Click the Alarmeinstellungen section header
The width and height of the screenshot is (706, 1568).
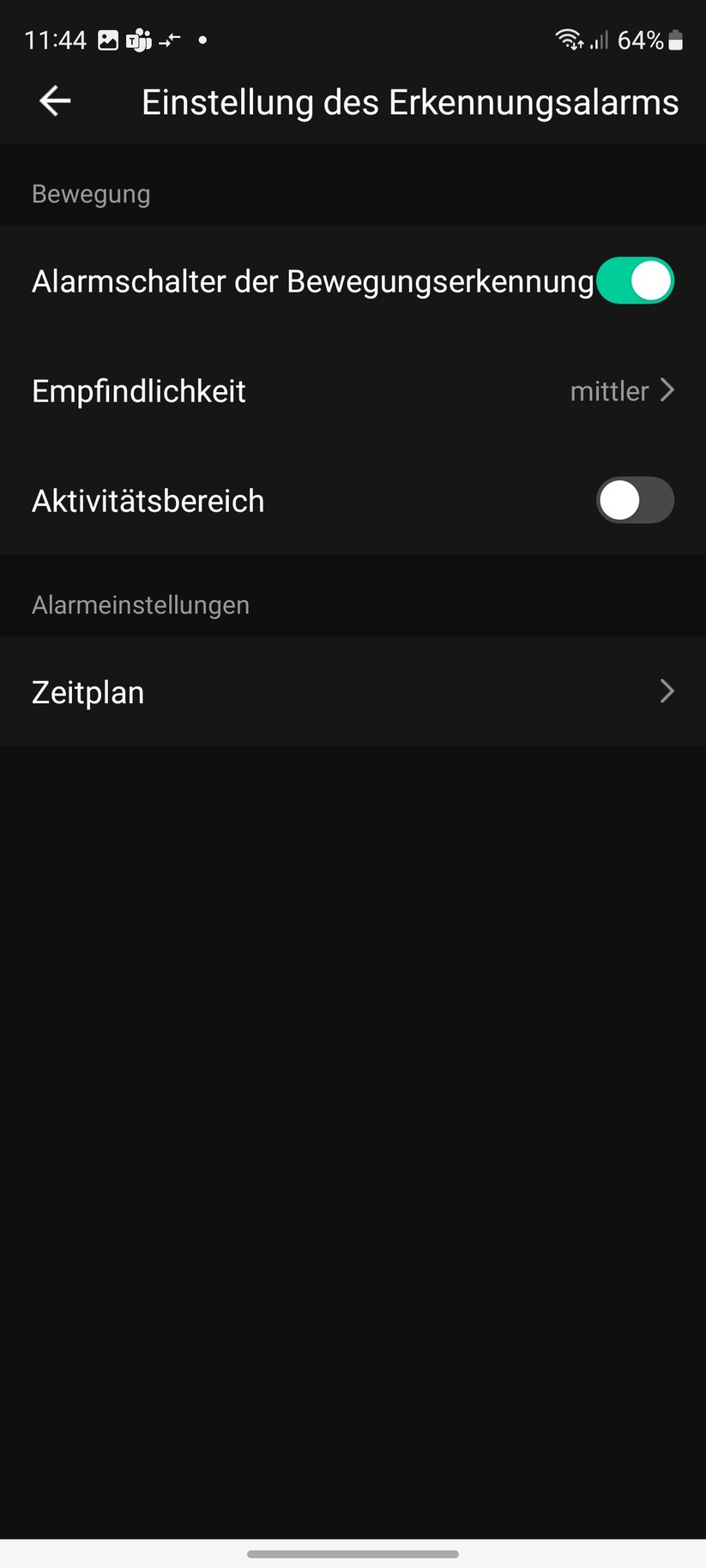[140, 604]
